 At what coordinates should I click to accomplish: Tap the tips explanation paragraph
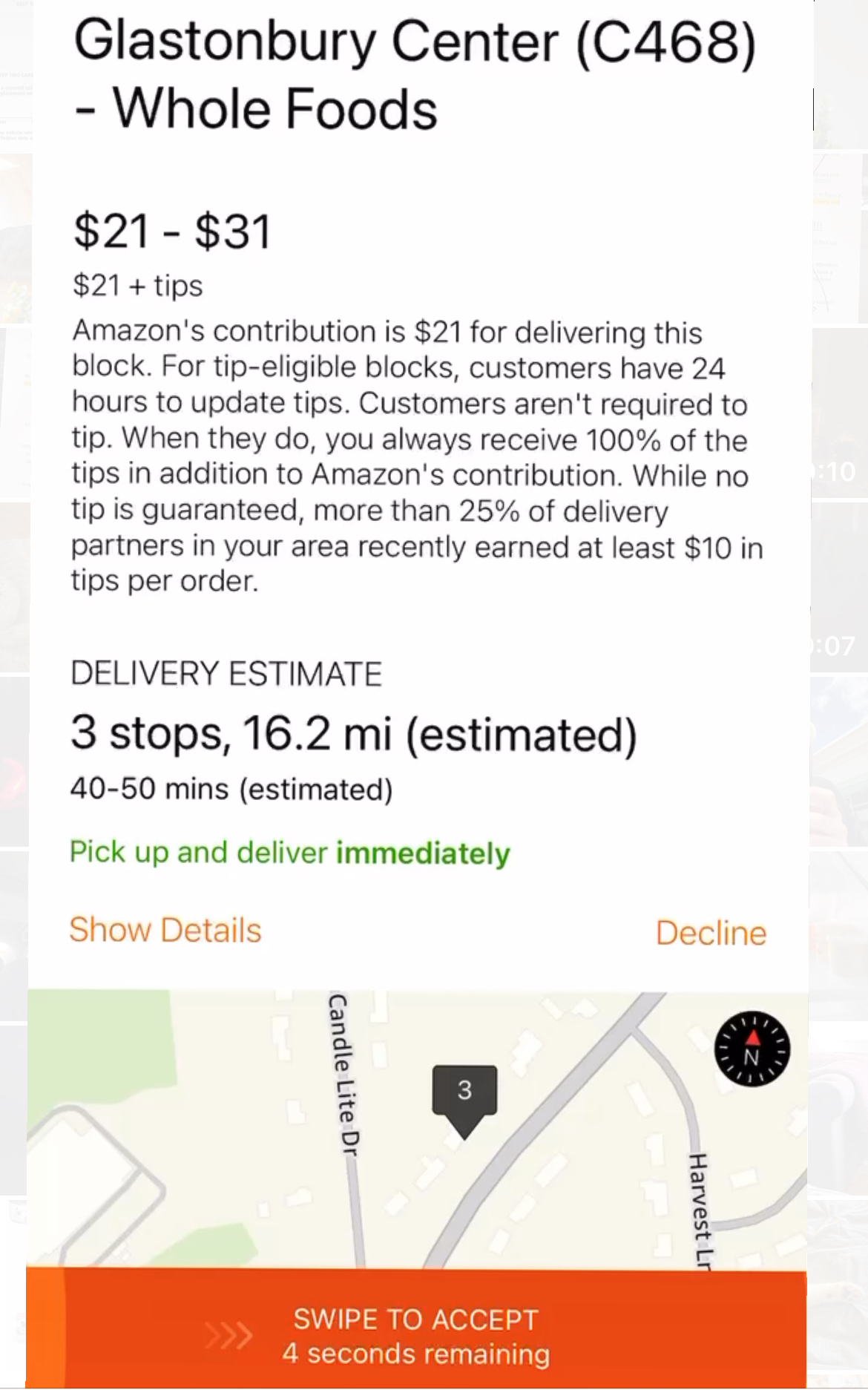415,456
